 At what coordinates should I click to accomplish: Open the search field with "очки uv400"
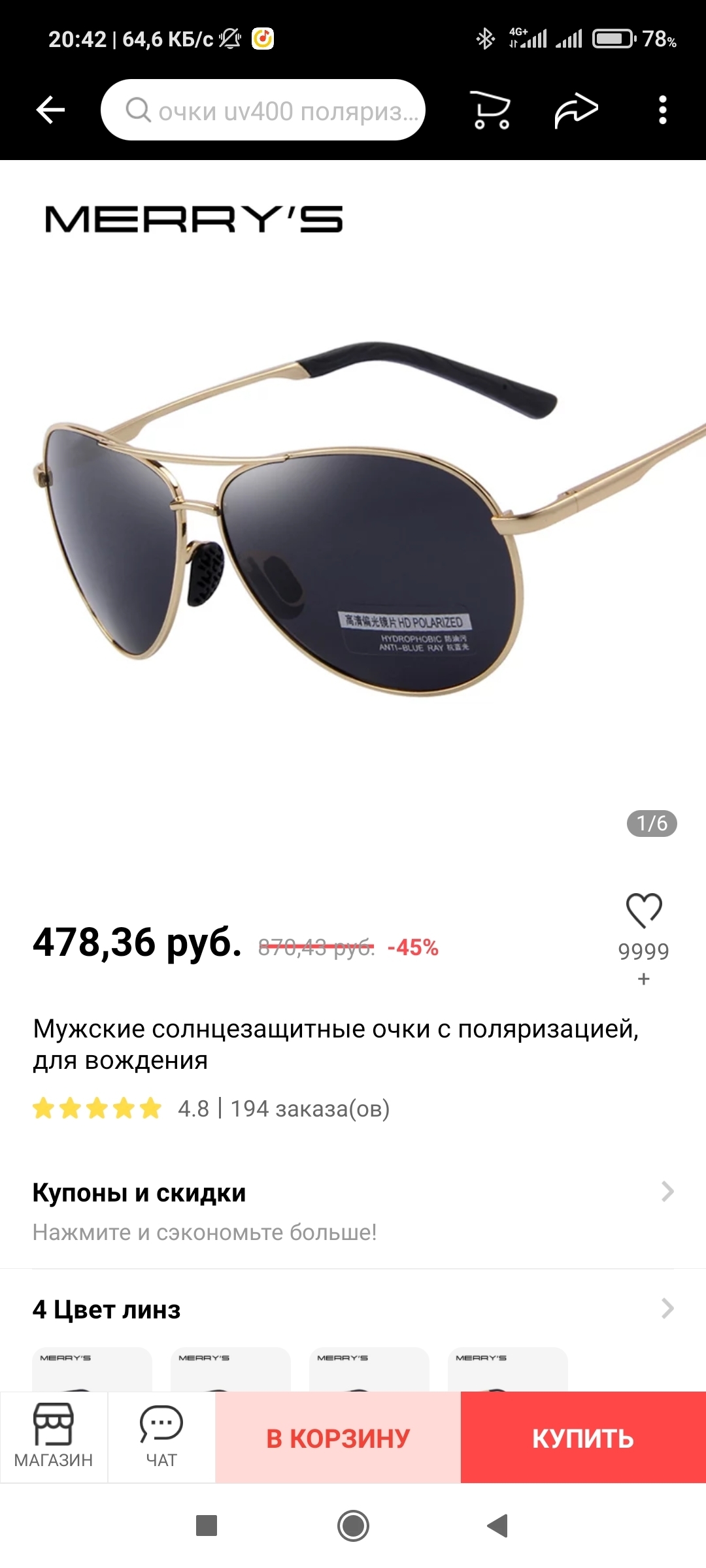(x=263, y=110)
